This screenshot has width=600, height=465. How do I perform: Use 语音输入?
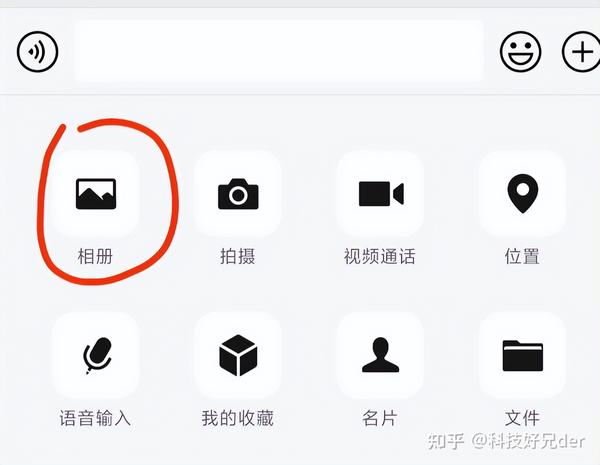point(96,355)
